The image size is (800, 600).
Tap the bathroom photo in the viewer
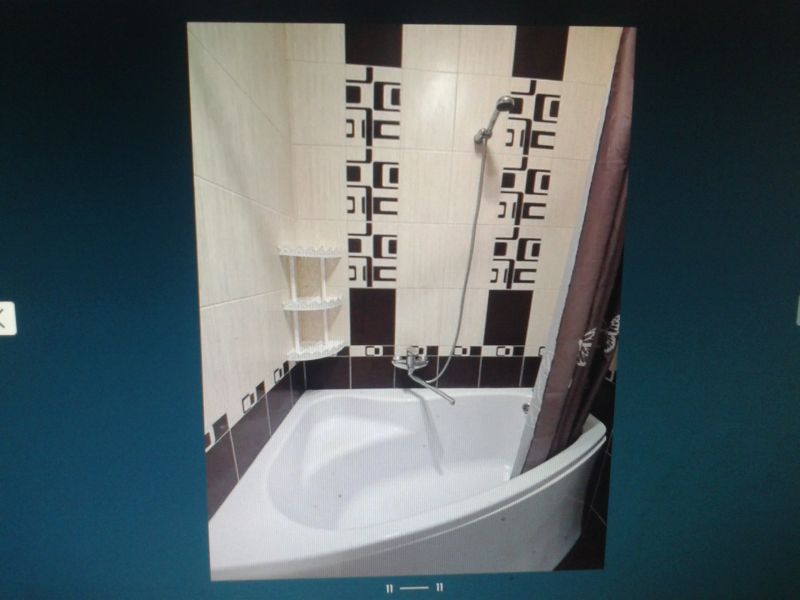point(410,300)
